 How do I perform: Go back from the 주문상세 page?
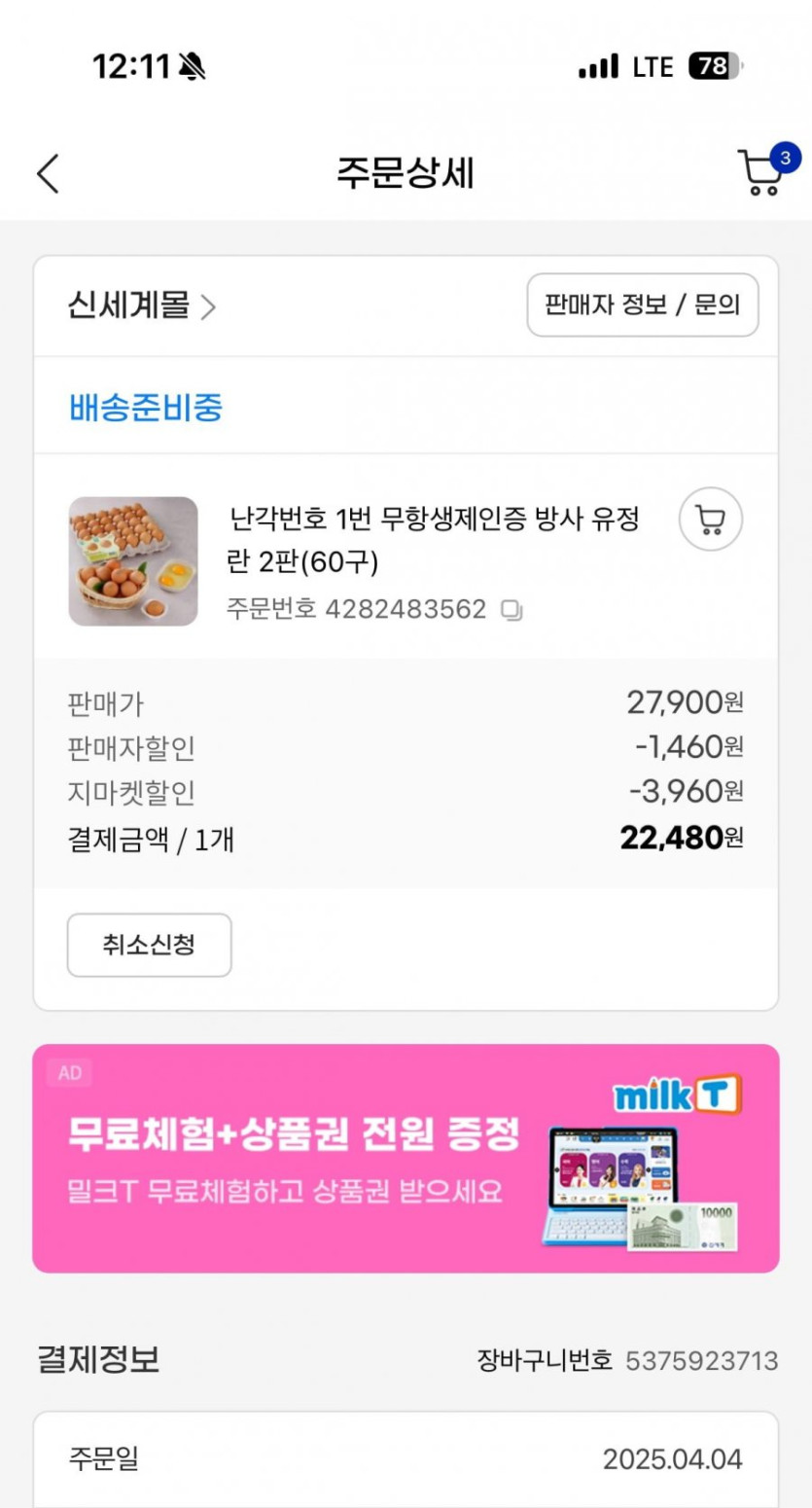pos(48,174)
